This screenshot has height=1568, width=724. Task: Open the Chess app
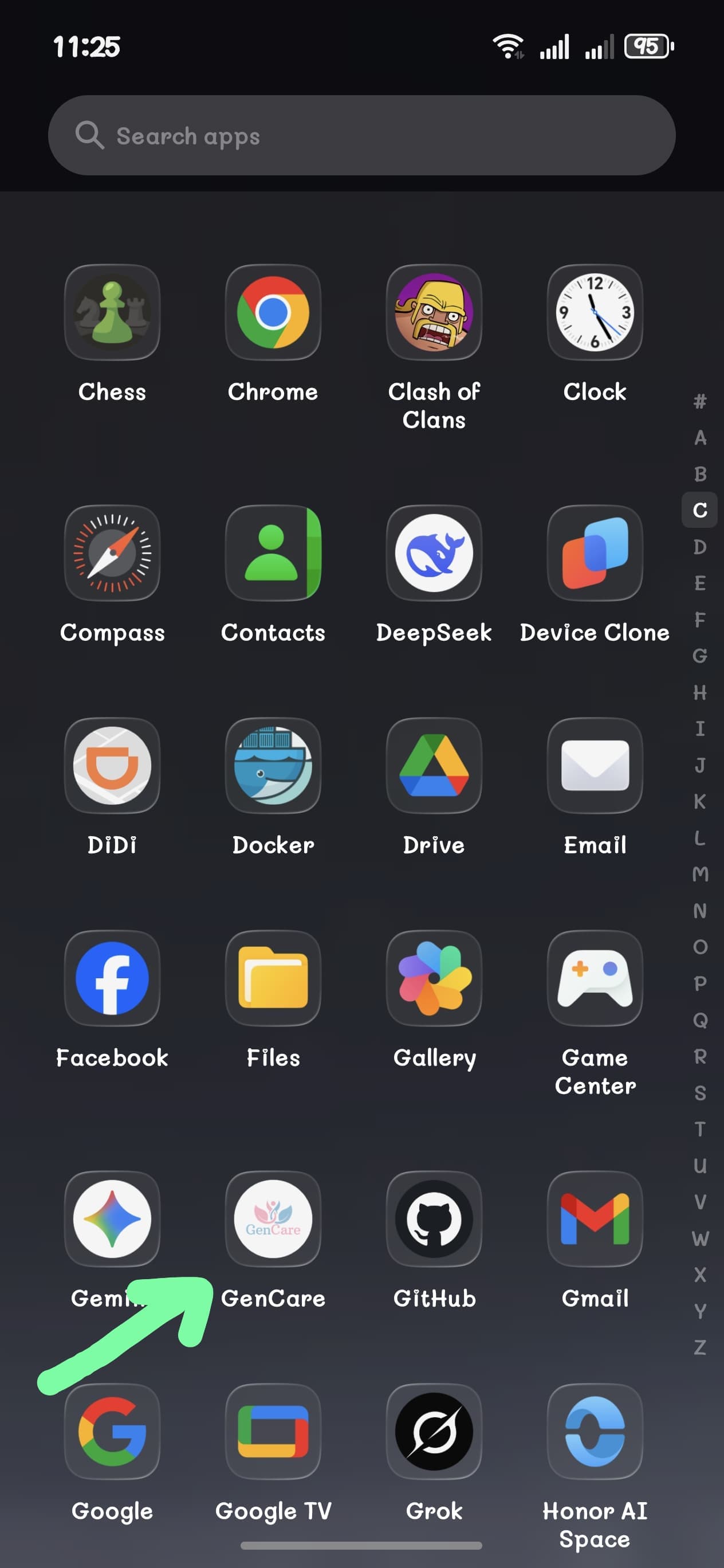[112, 313]
